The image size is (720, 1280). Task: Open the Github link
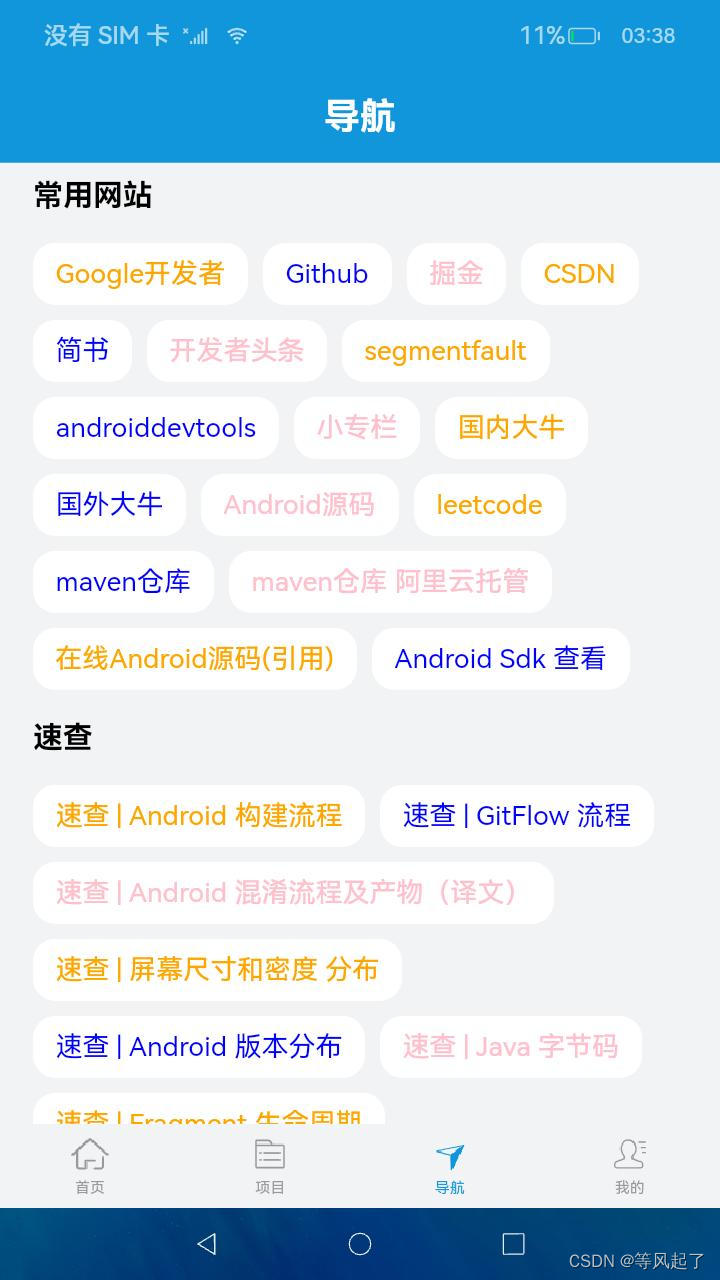click(327, 273)
